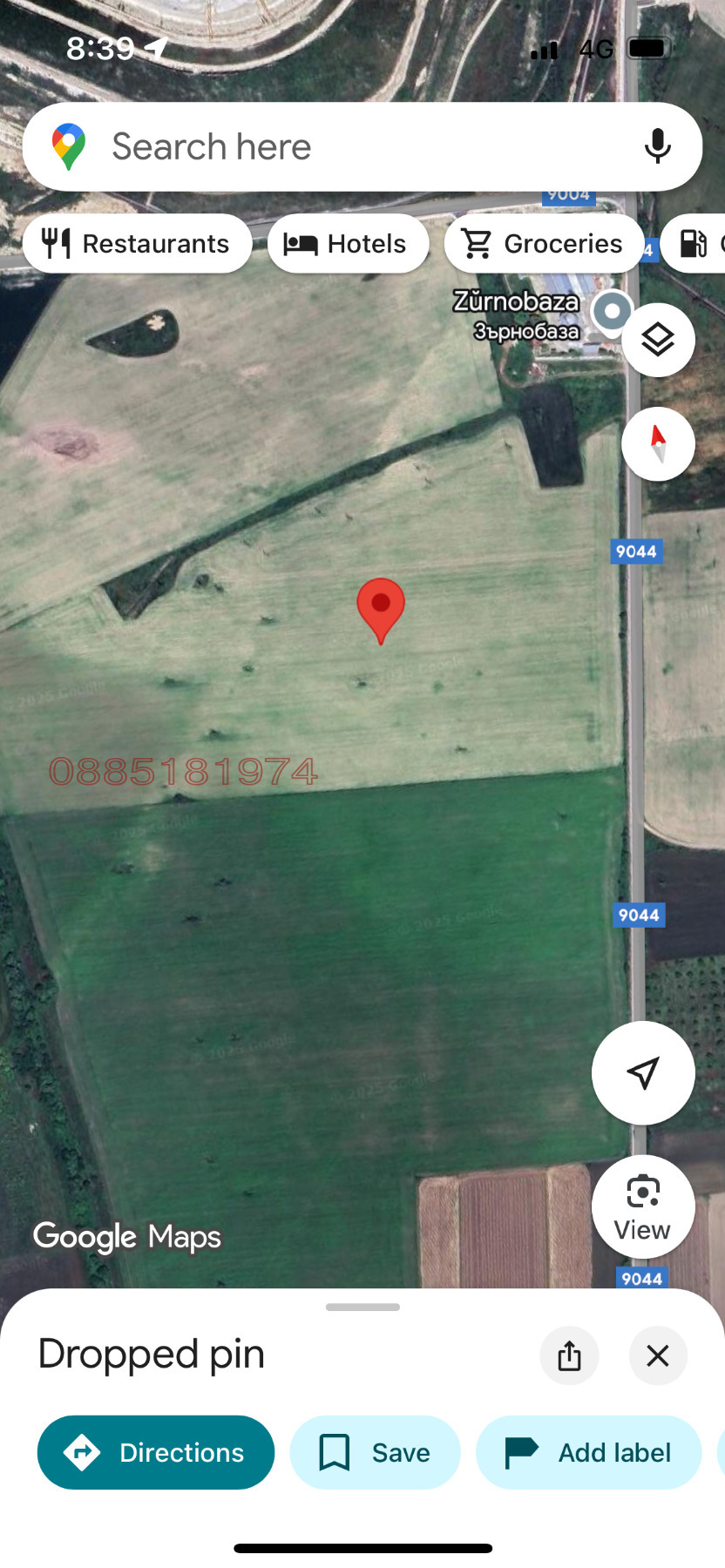Center map with my location arrow icon
Image resolution: width=725 pixels, height=1568 pixels.
click(643, 1073)
